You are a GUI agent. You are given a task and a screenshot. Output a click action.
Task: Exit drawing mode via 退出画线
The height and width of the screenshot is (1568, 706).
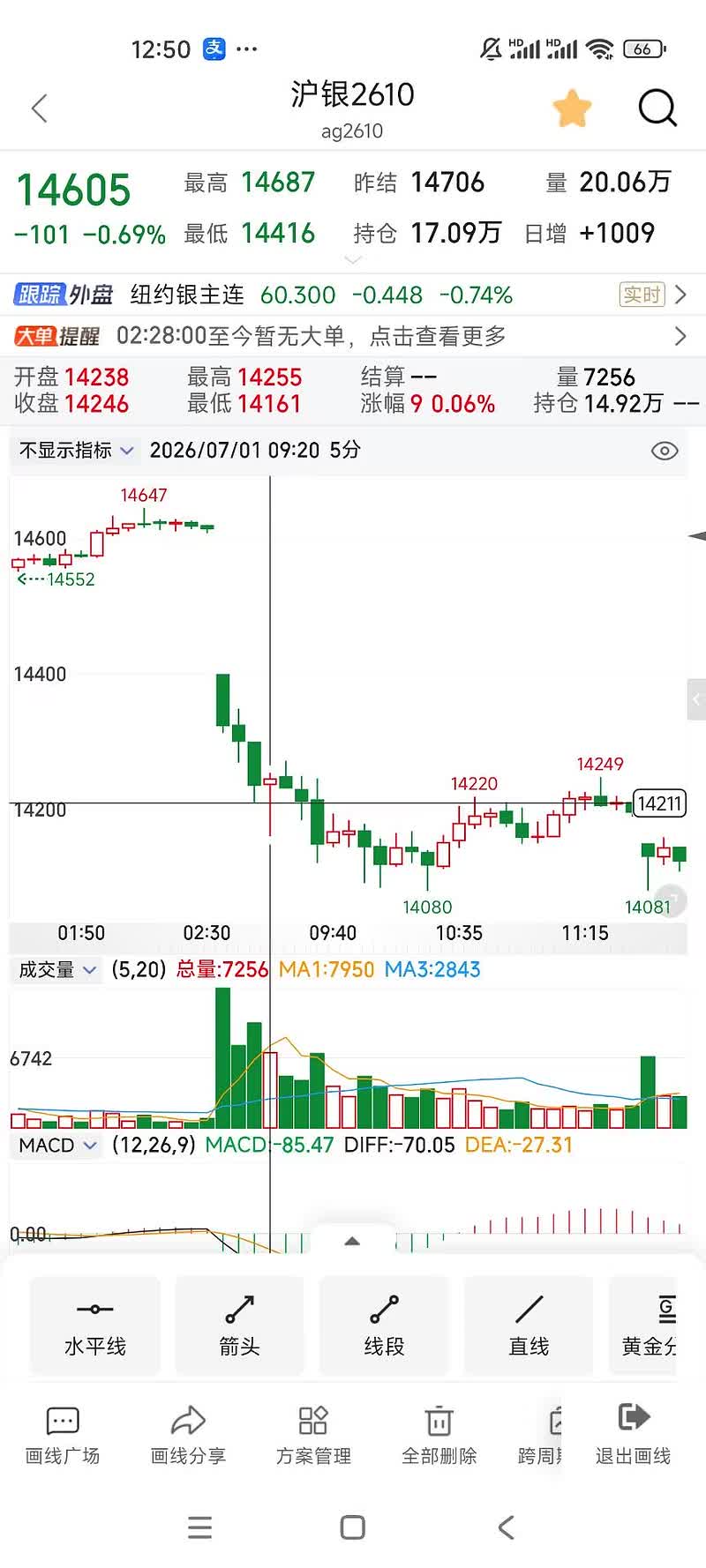[634, 1436]
